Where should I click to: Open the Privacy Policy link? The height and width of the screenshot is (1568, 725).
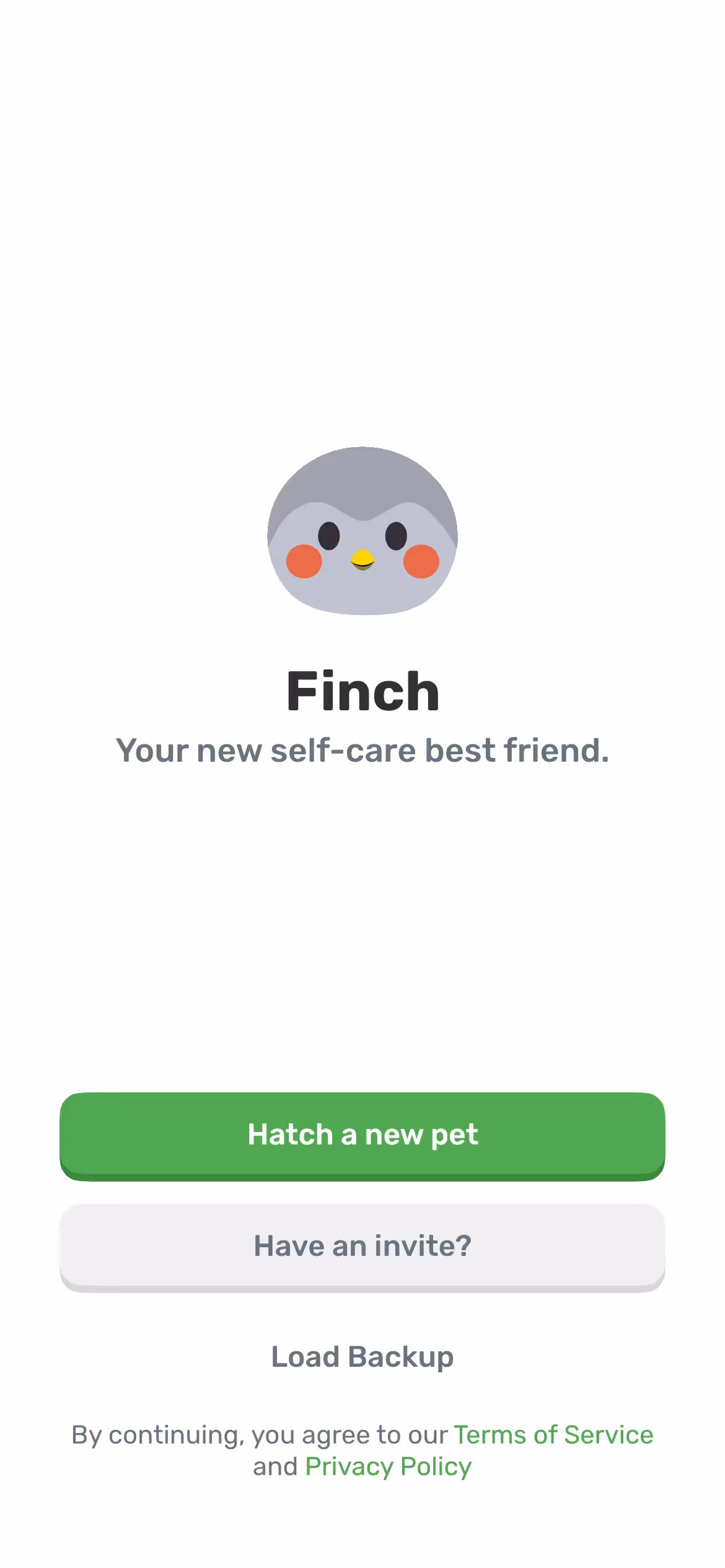389,1467
